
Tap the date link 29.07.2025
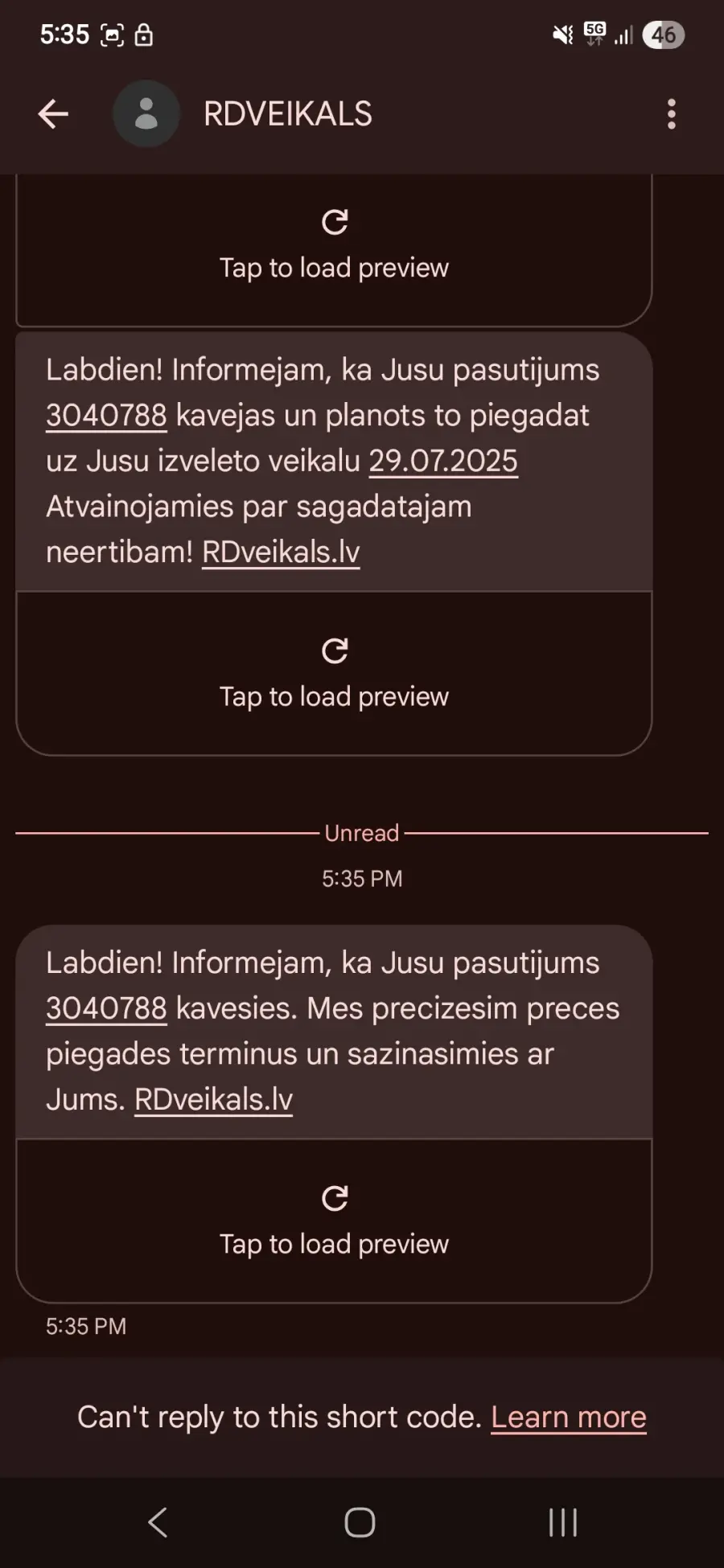tap(443, 462)
